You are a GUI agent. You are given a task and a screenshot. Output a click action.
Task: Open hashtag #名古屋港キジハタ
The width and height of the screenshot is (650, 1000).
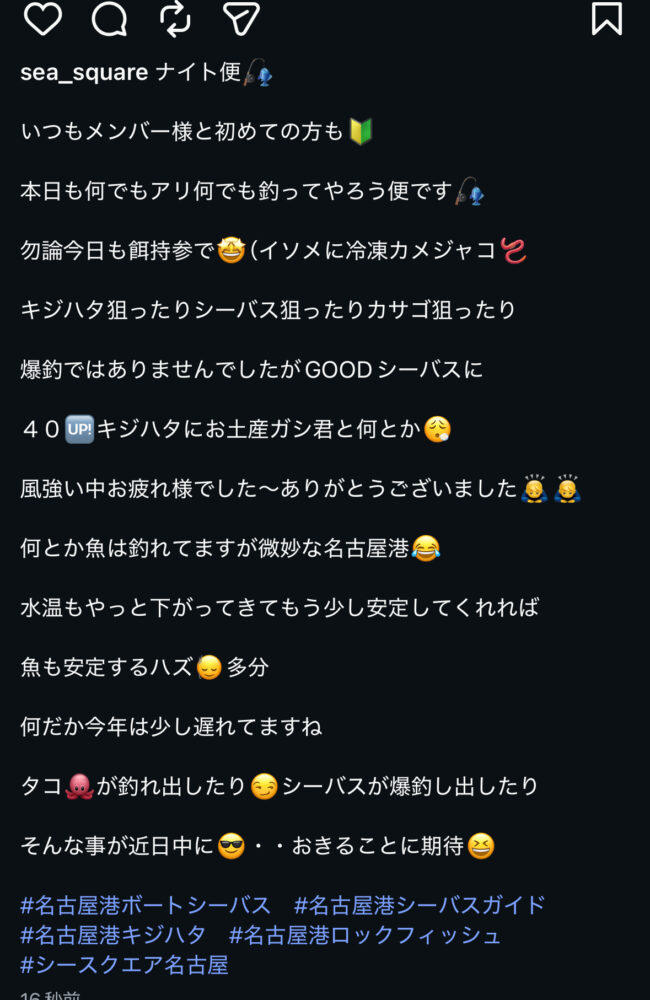click(113, 936)
